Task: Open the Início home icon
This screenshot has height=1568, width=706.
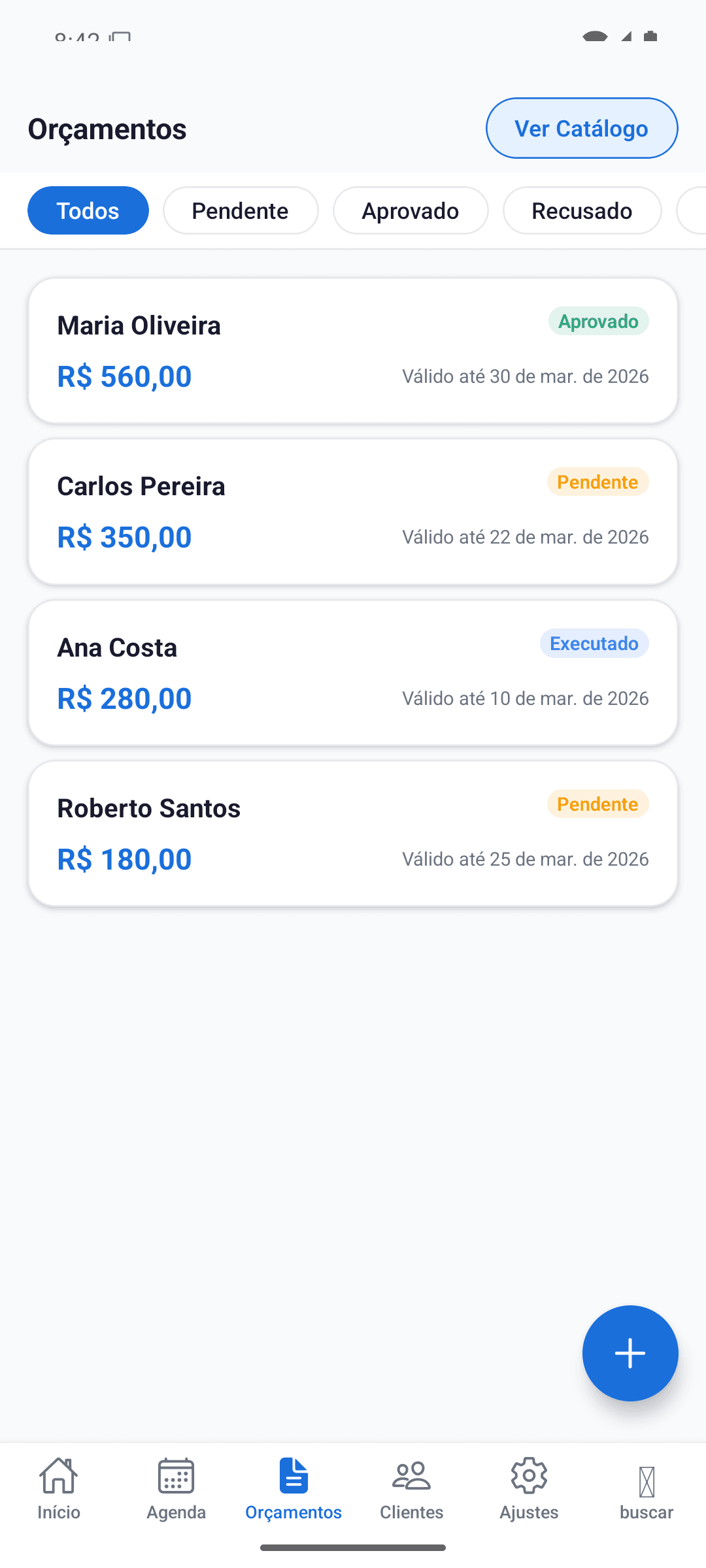Action: (58, 1475)
